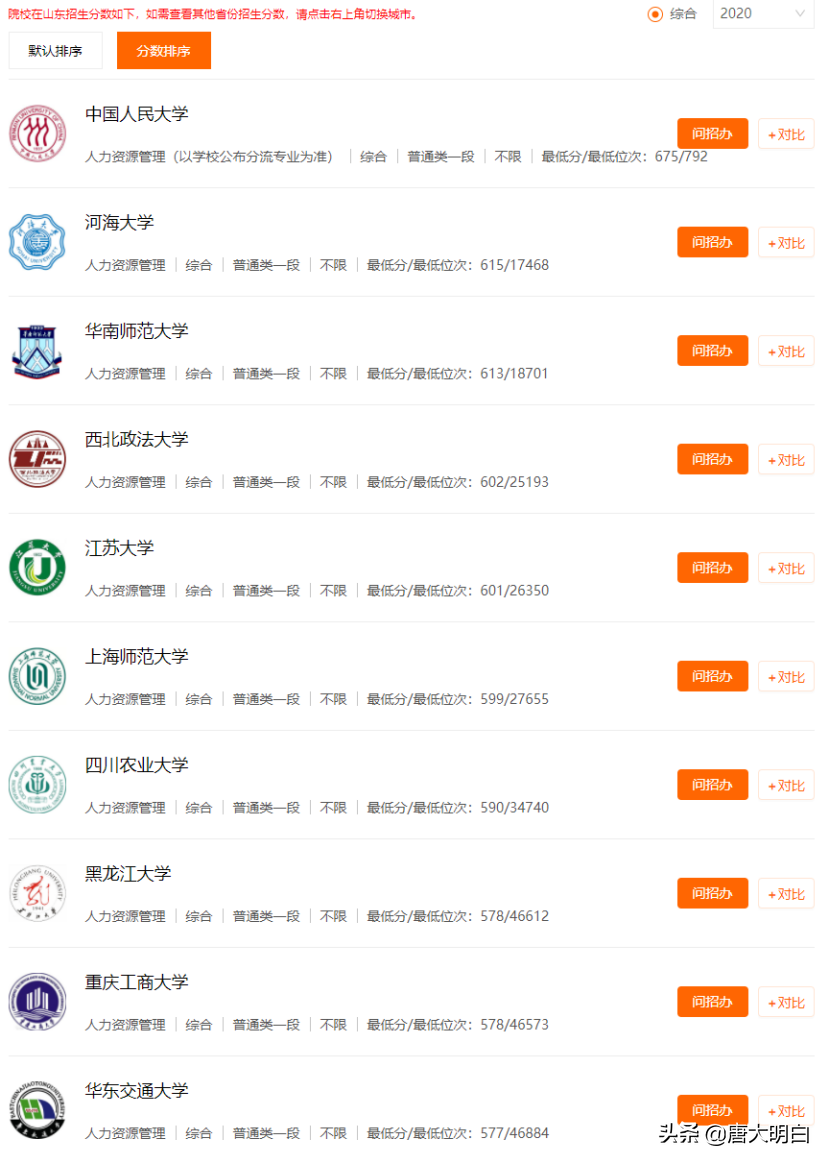Viewport: 829px width, 1163px height.
Task: Click 问招办 for 中国人民大学
Action: coord(712,133)
